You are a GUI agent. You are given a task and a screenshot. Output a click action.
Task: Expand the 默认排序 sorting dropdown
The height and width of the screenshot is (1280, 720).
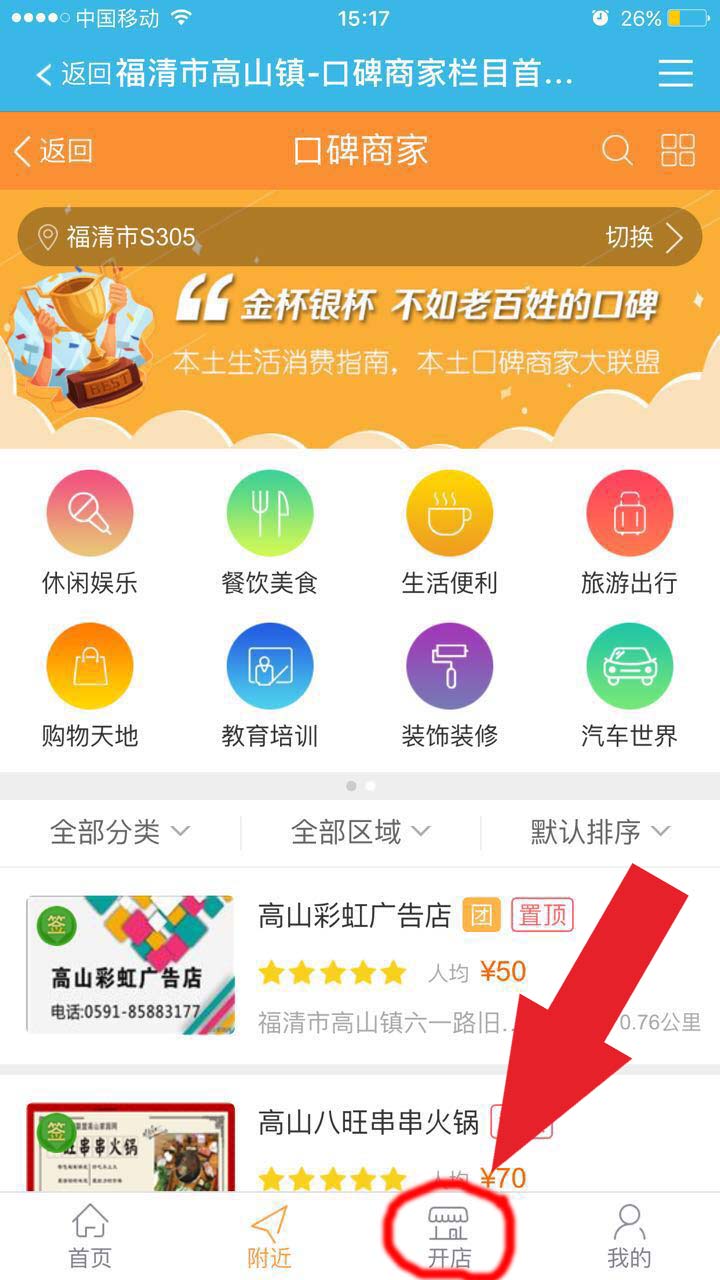(600, 831)
